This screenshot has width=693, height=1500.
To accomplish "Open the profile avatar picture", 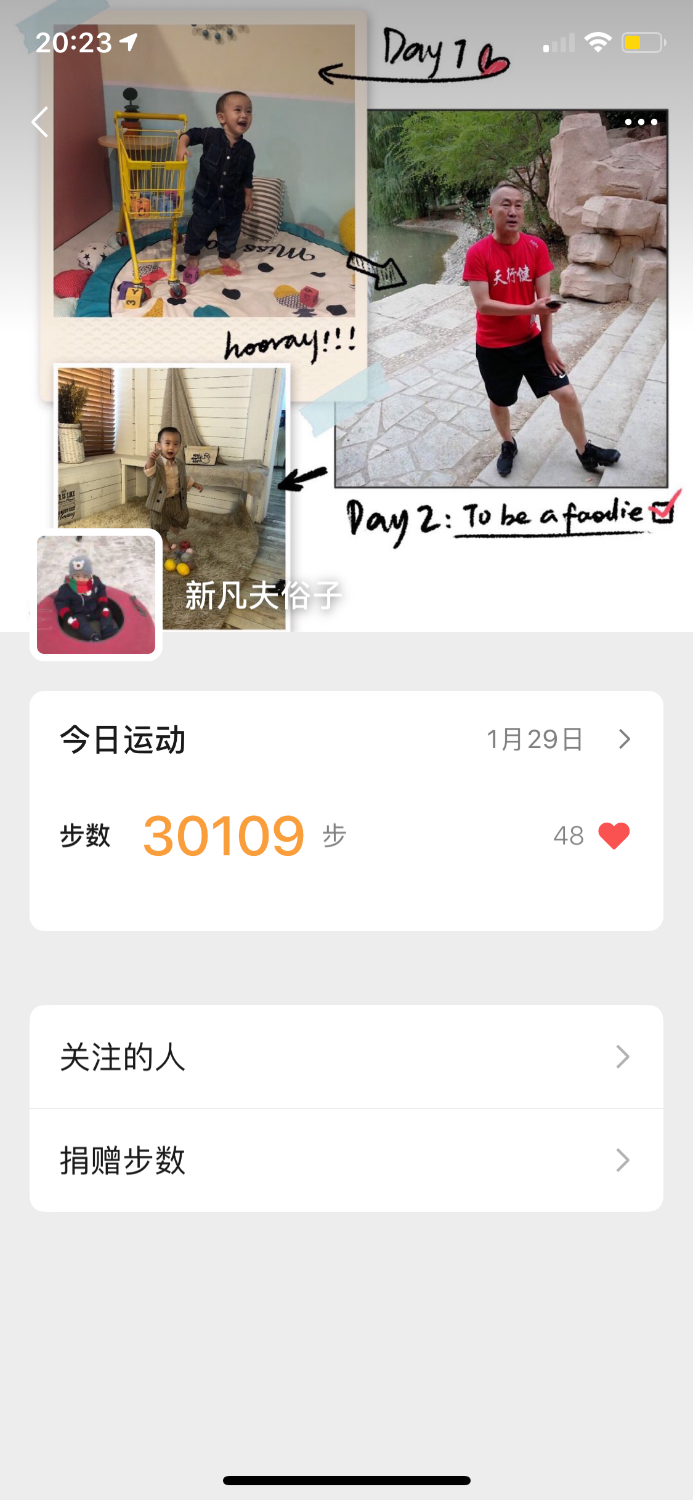I will tap(96, 595).
